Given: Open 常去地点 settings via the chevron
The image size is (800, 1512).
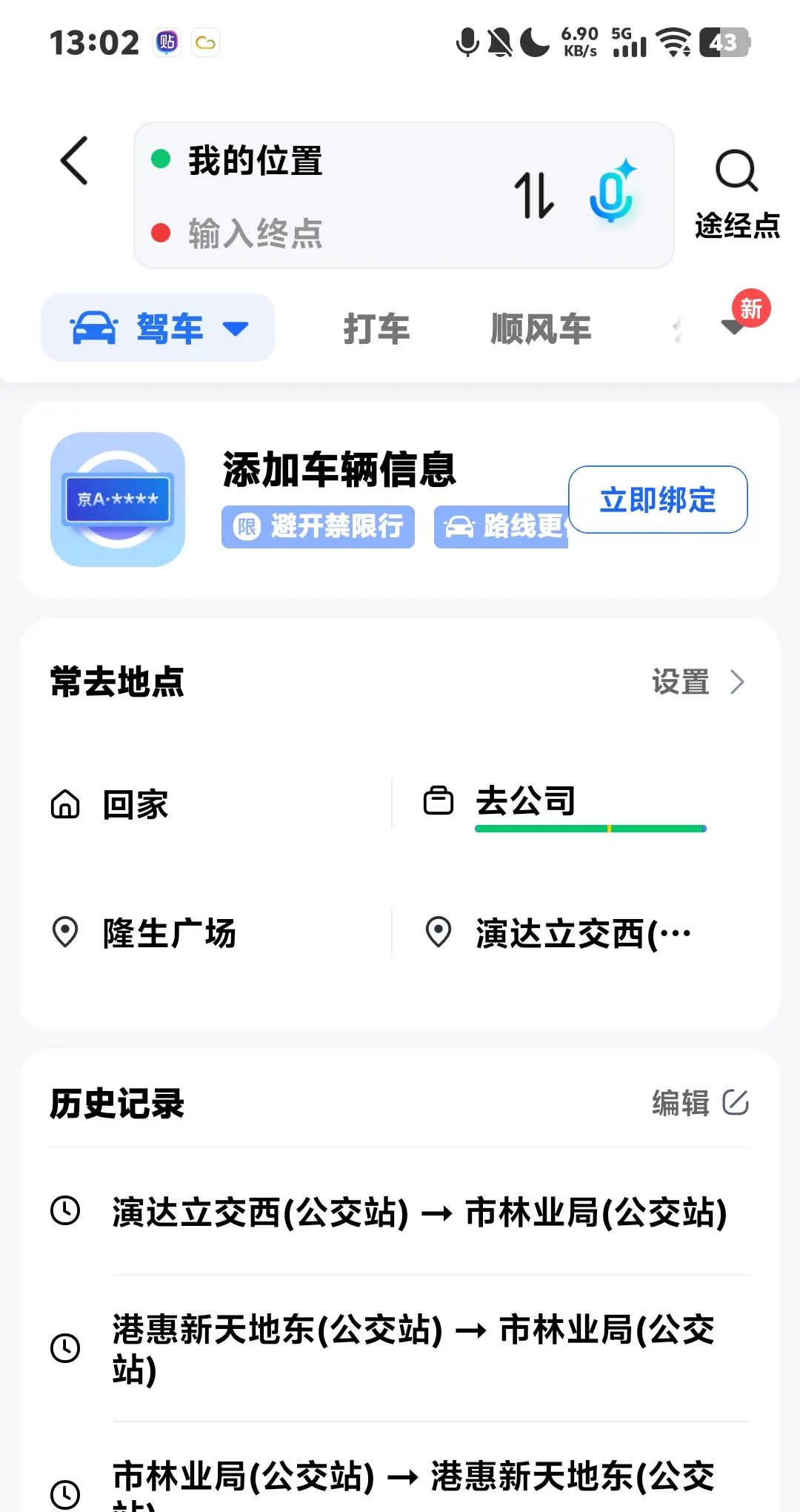Looking at the screenshot, I should tap(738, 683).
